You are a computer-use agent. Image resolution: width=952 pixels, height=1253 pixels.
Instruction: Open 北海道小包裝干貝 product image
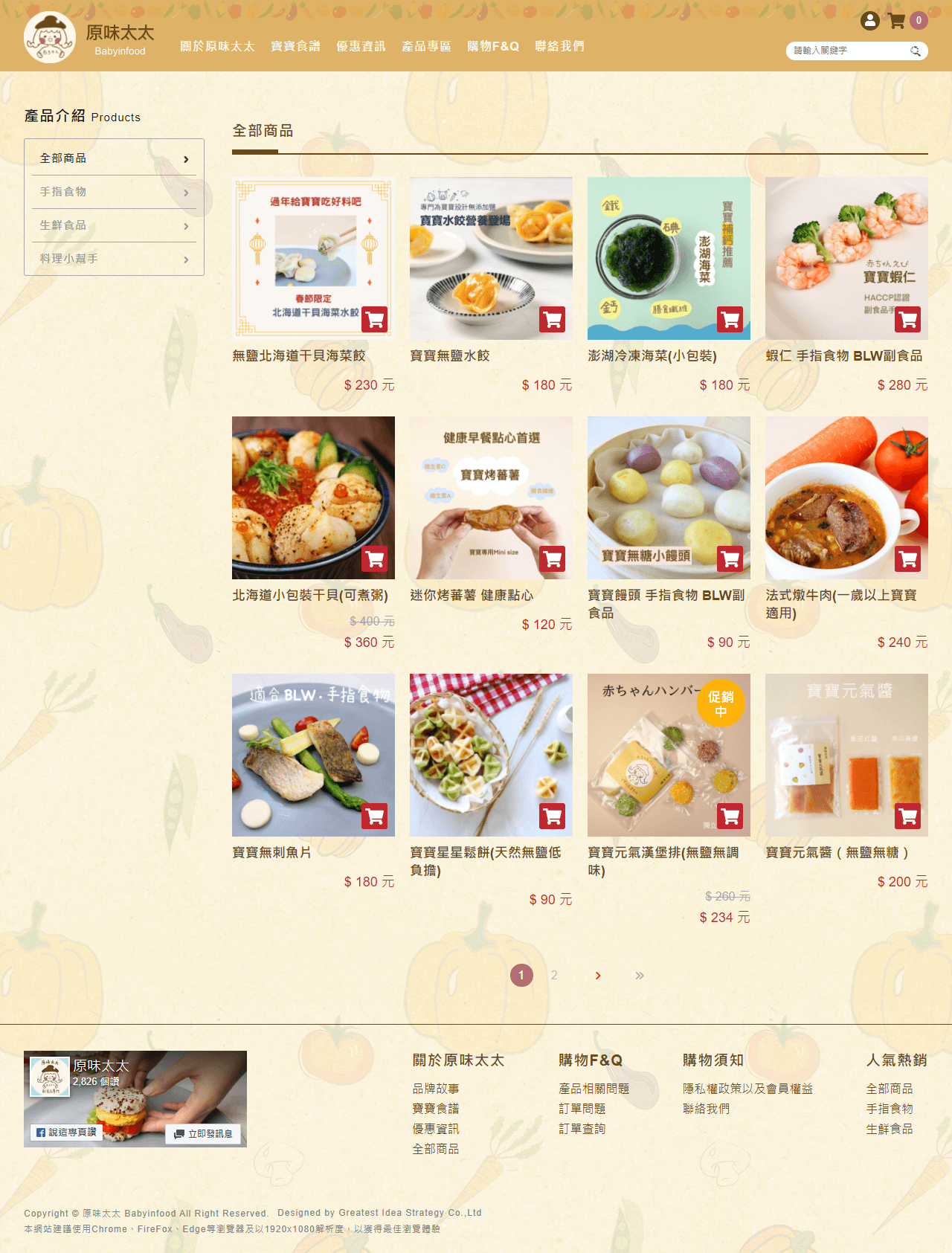coord(313,497)
